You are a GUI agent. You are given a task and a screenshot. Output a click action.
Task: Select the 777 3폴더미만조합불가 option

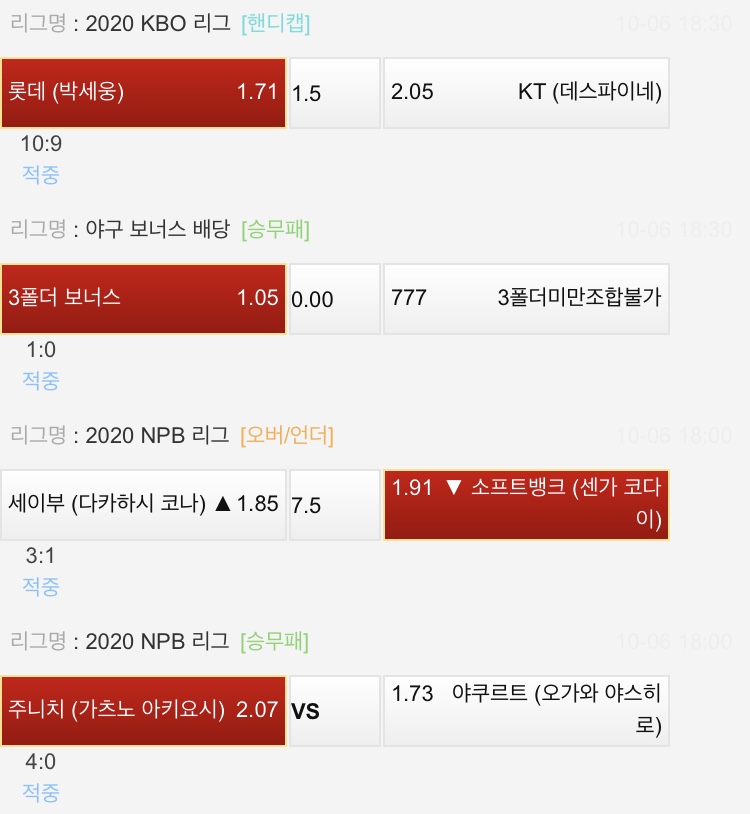(x=526, y=298)
